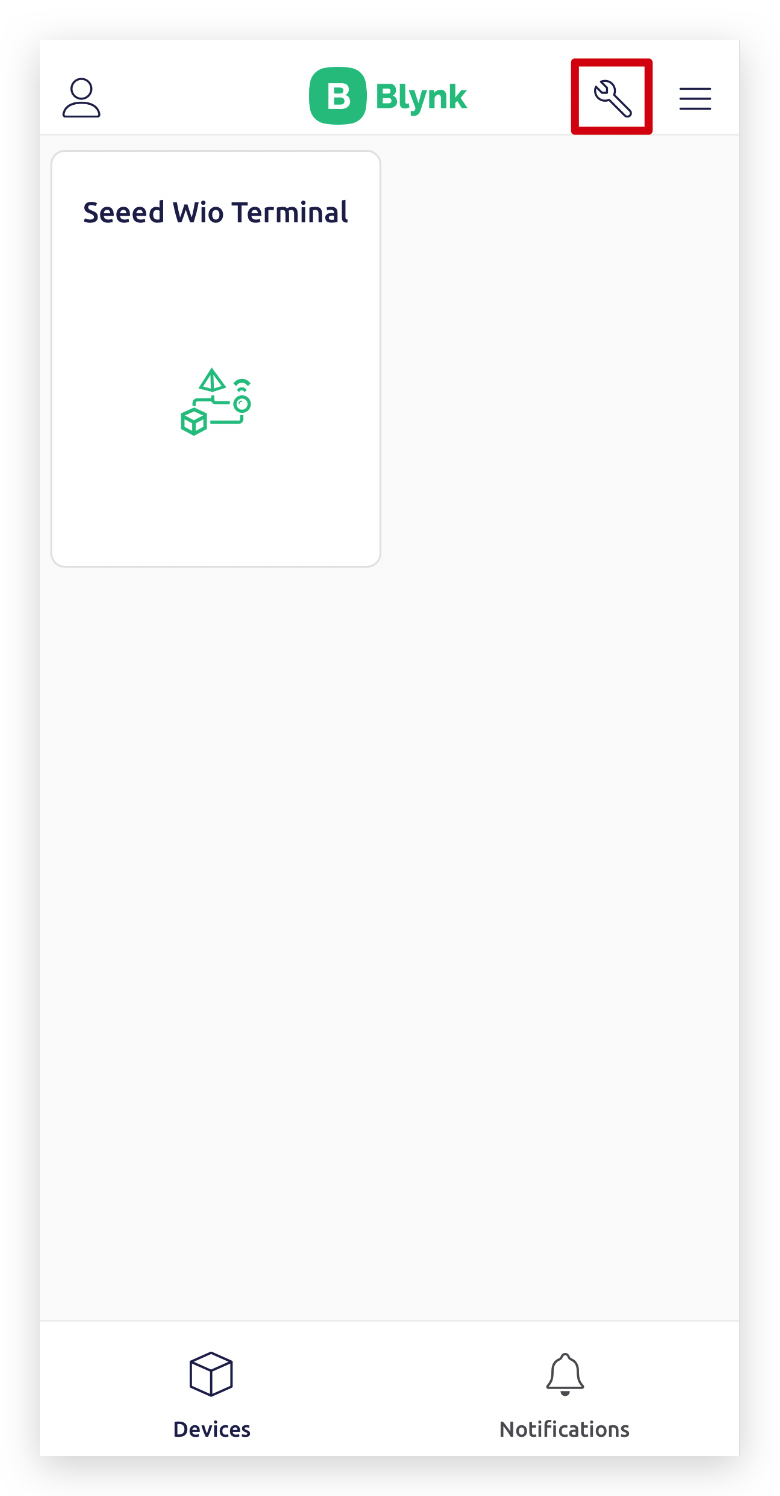Switch to the Notifications tab
The height and width of the screenshot is (1496, 780).
point(564,1396)
